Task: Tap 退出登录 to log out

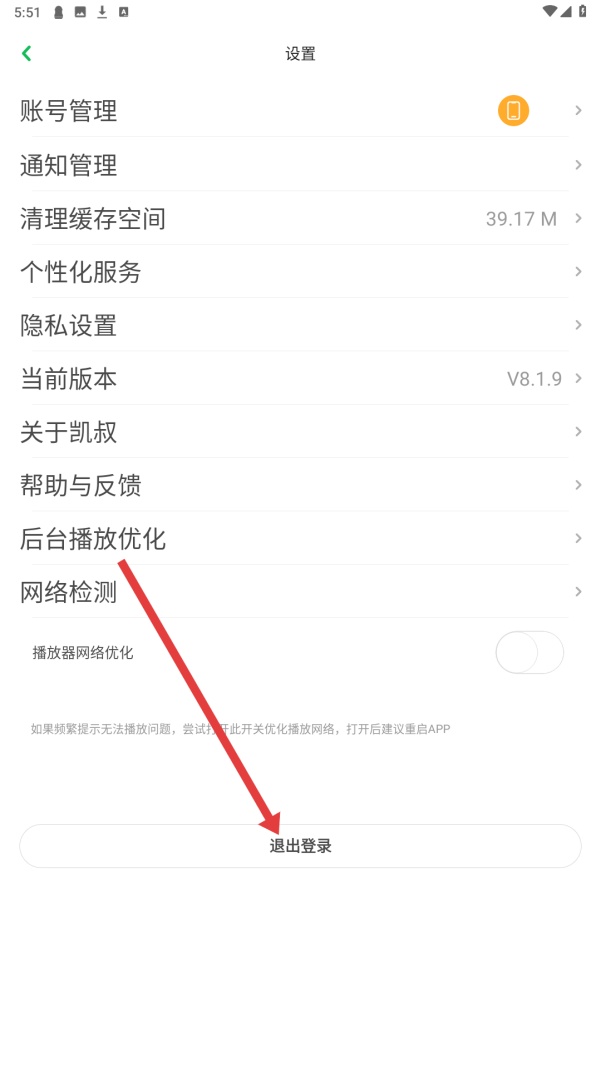Action: tap(300, 846)
